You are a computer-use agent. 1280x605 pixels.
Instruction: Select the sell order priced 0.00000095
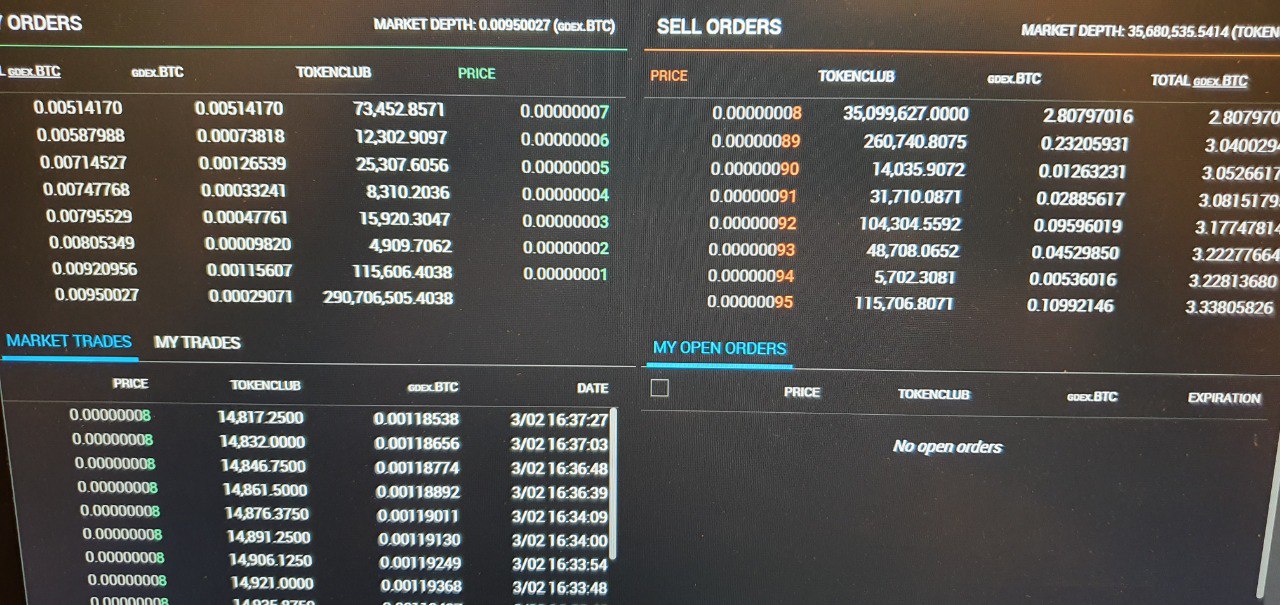pyautogui.click(x=750, y=302)
